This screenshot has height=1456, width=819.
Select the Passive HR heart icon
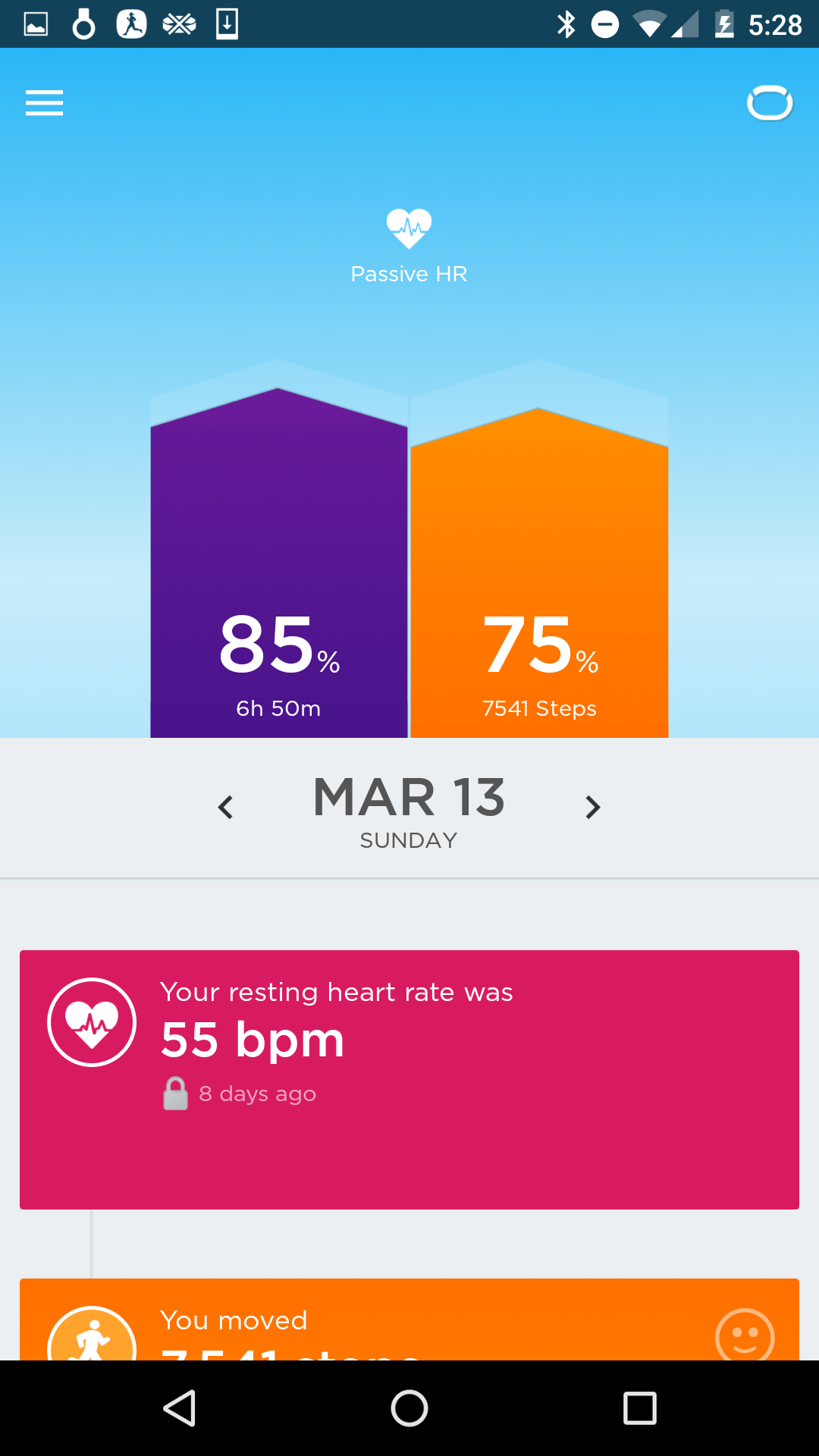pyautogui.click(x=409, y=227)
